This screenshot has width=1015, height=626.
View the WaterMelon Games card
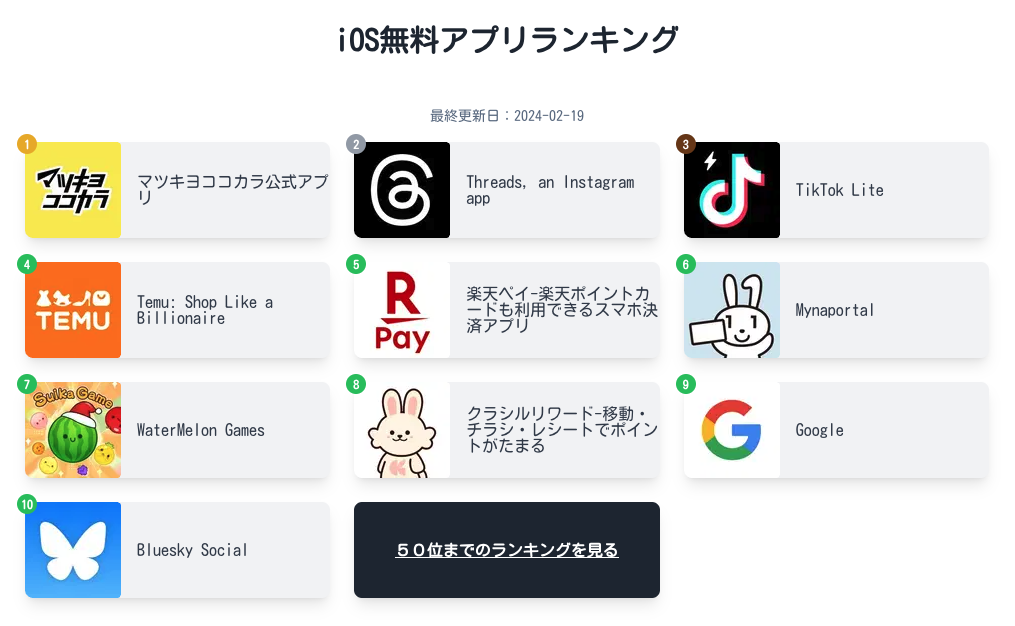coord(177,430)
